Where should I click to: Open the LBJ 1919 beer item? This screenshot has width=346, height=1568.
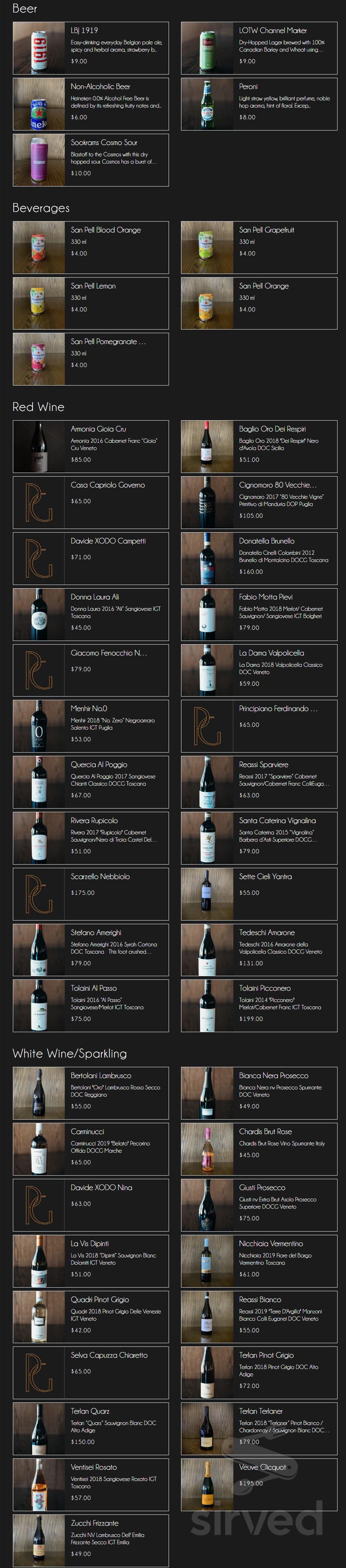pyautogui.click(x=91, y=48)
